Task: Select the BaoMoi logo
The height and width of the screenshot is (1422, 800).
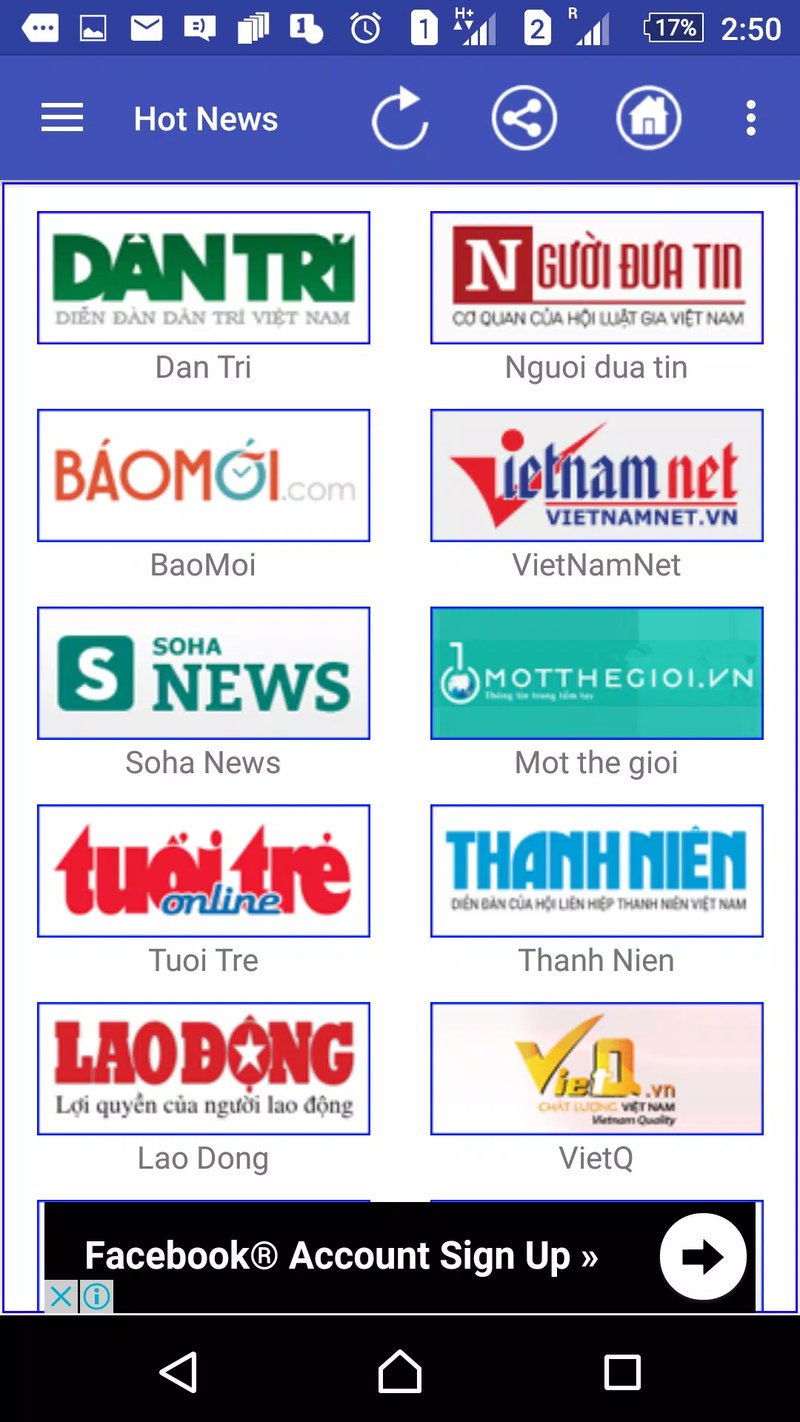Action: (203, 475)
